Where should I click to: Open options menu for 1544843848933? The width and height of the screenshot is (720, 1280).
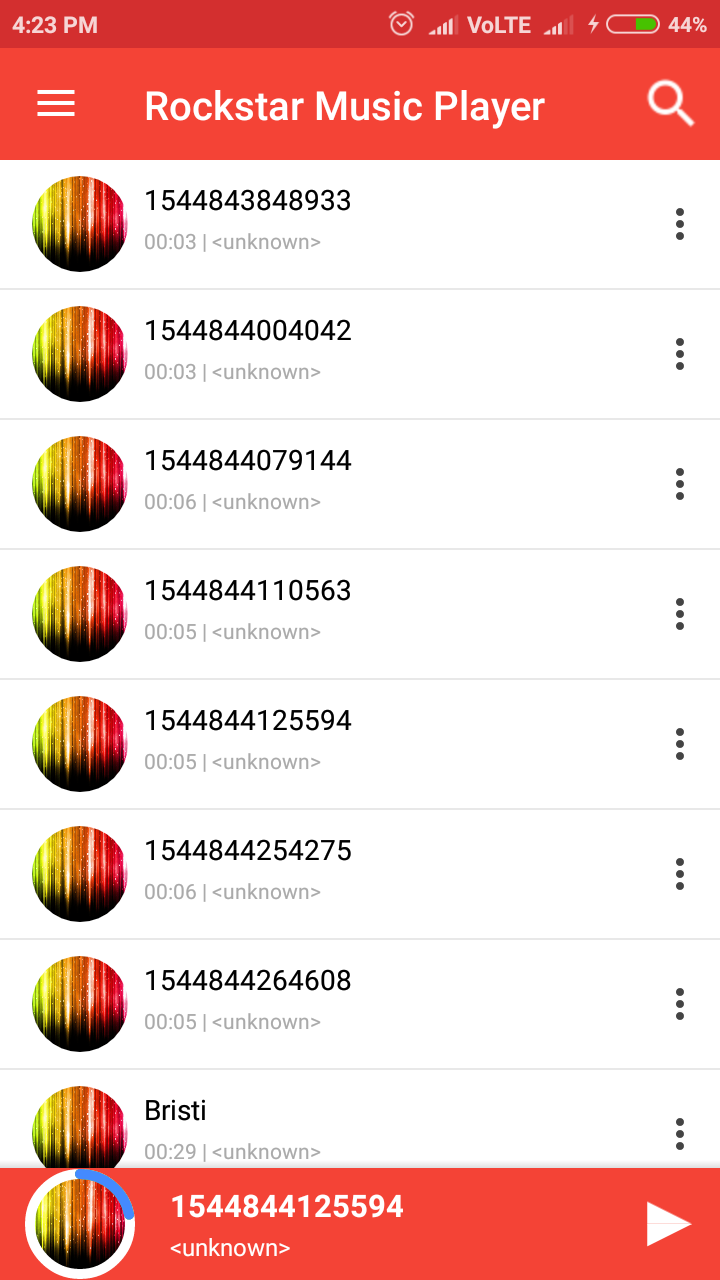click(679, 224)
